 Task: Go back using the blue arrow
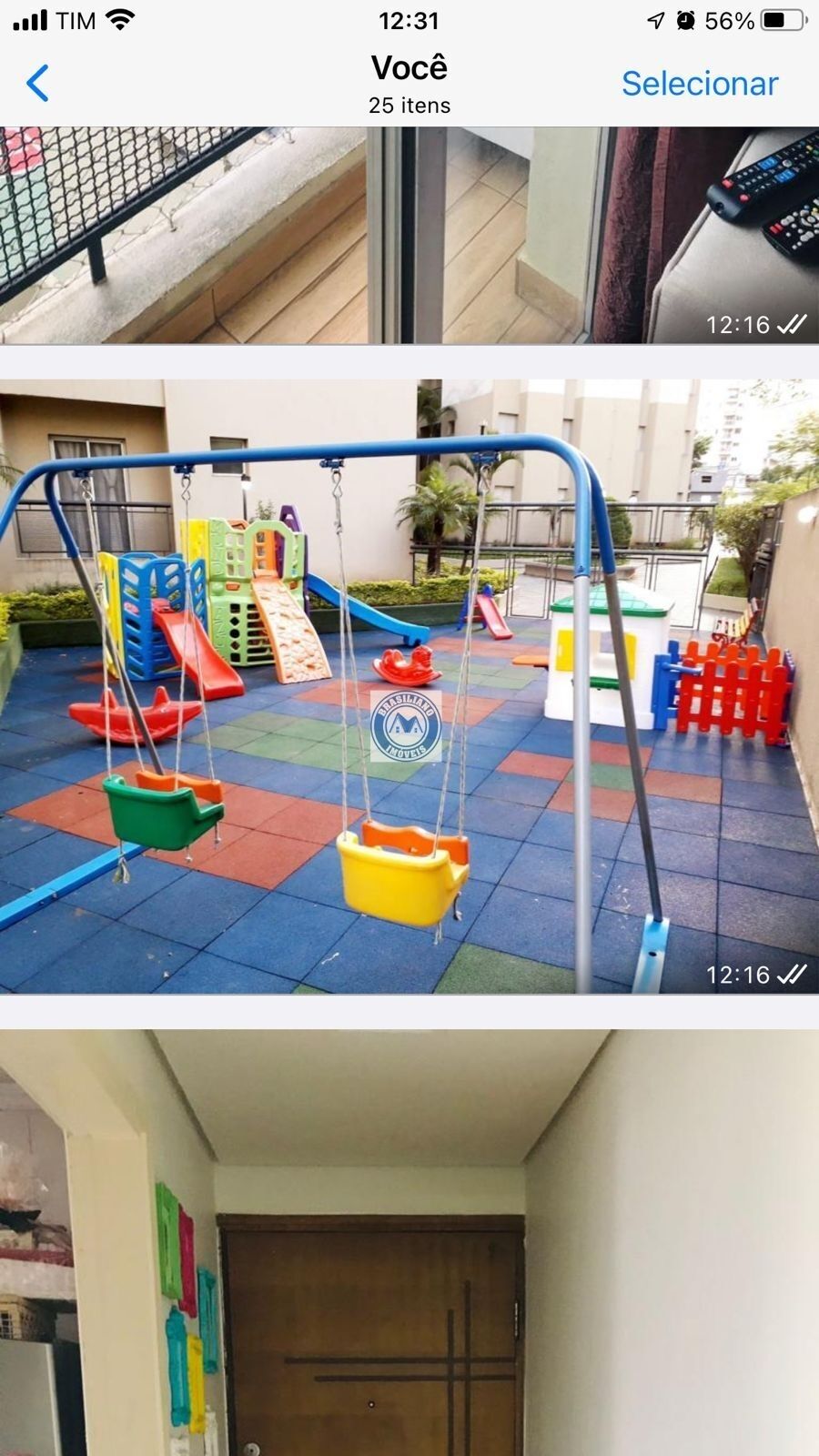[x=37, y=83]
